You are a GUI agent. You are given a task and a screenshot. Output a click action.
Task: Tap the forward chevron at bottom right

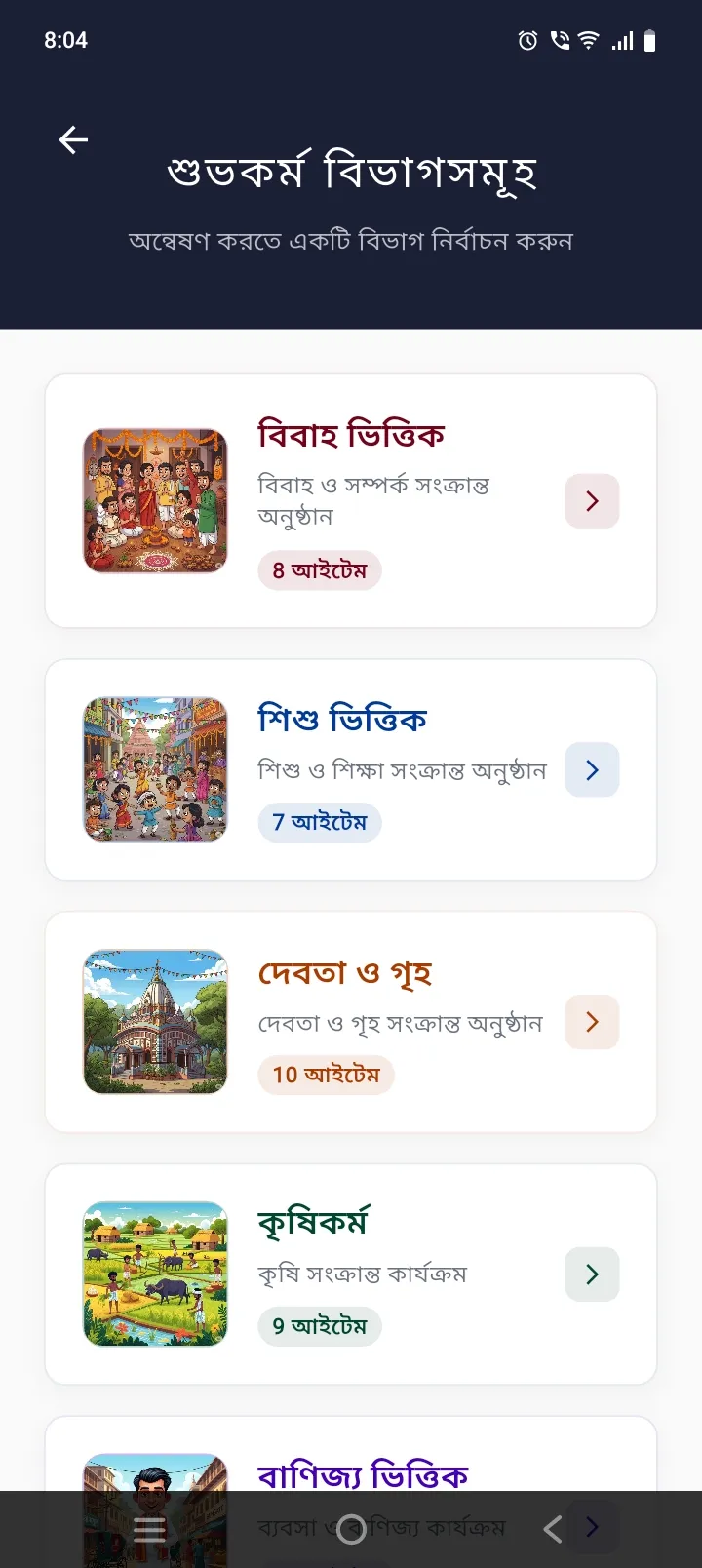pos(592,1528)
